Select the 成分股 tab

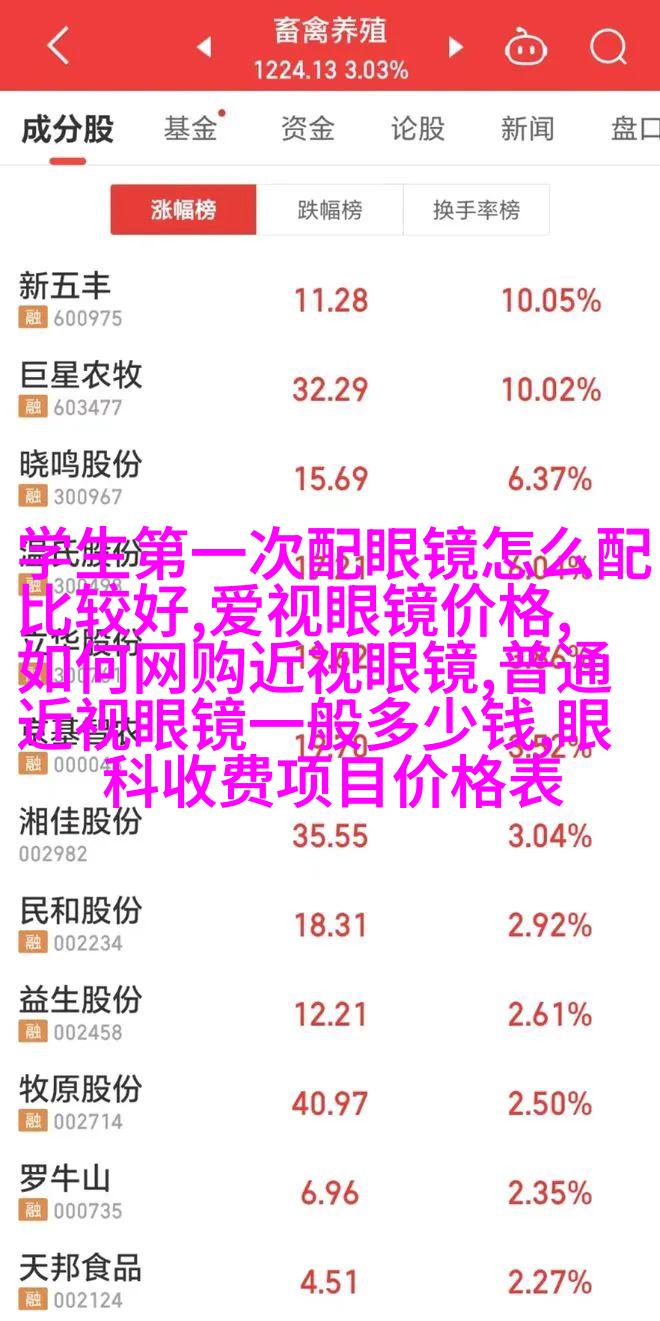coord(67,128)
